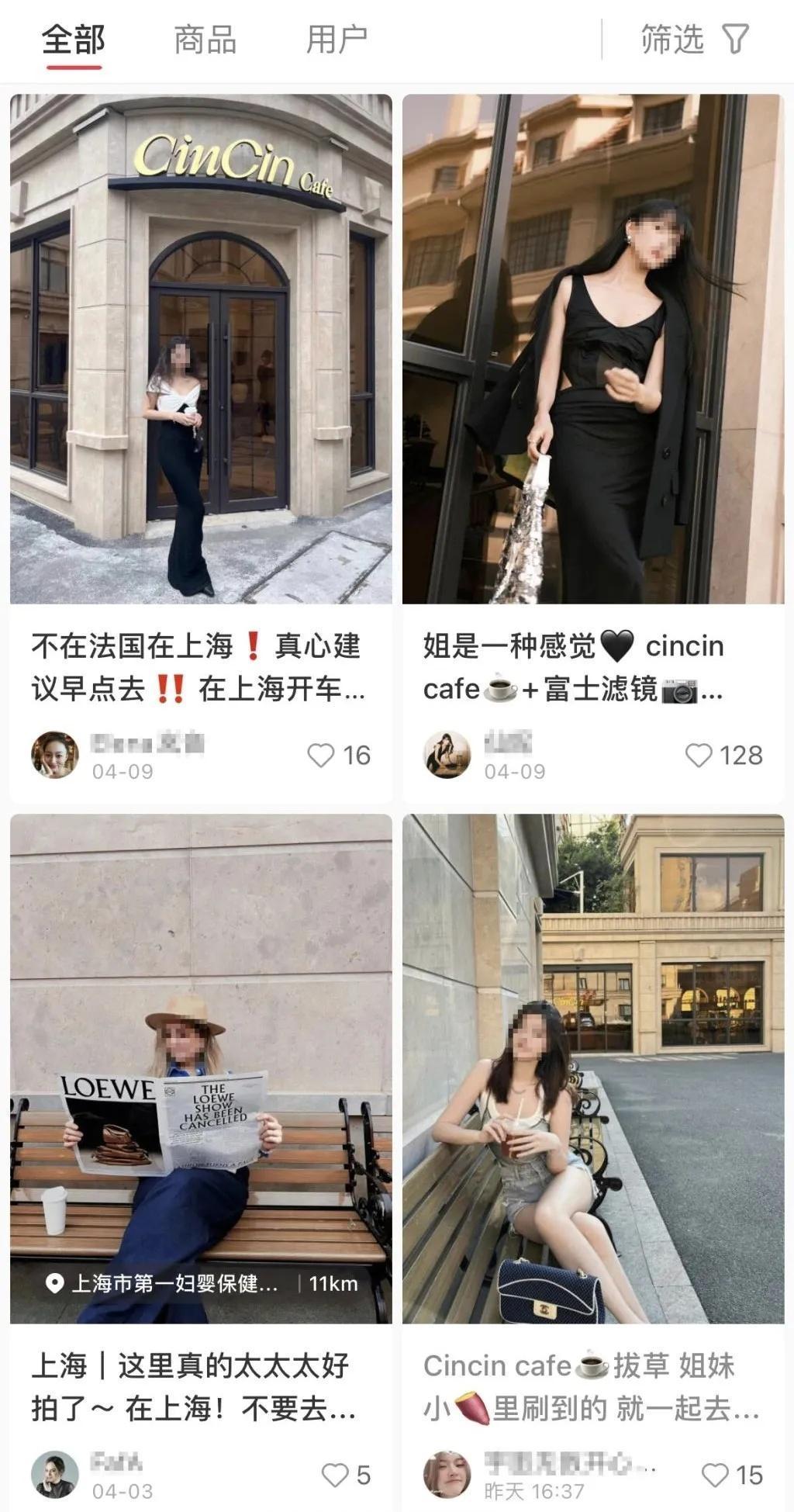The image size is (794, 1512).
Task: Like the post with 128 likes
Action: [x=698, y=755]
